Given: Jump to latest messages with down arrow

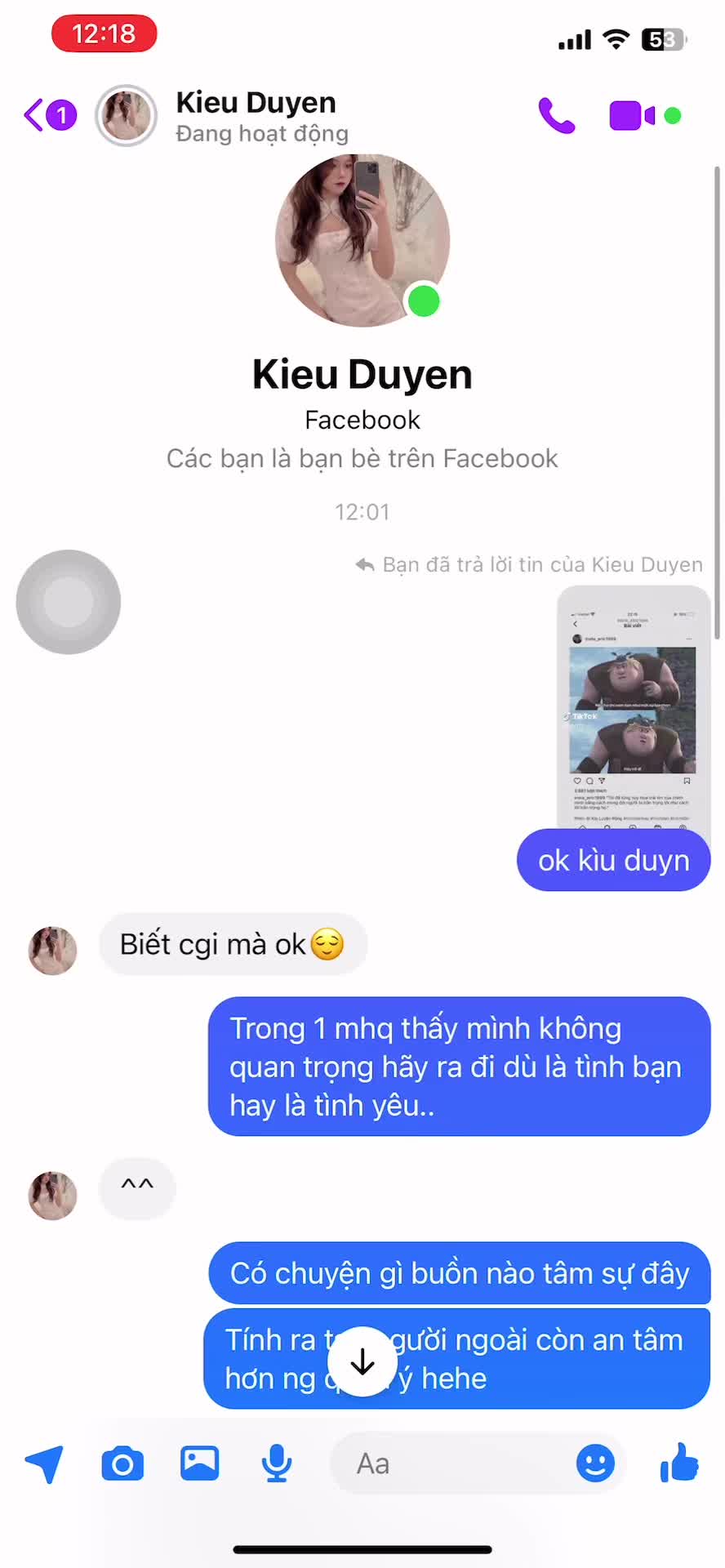Looking at the screenshot, I should coord(362,1361).
